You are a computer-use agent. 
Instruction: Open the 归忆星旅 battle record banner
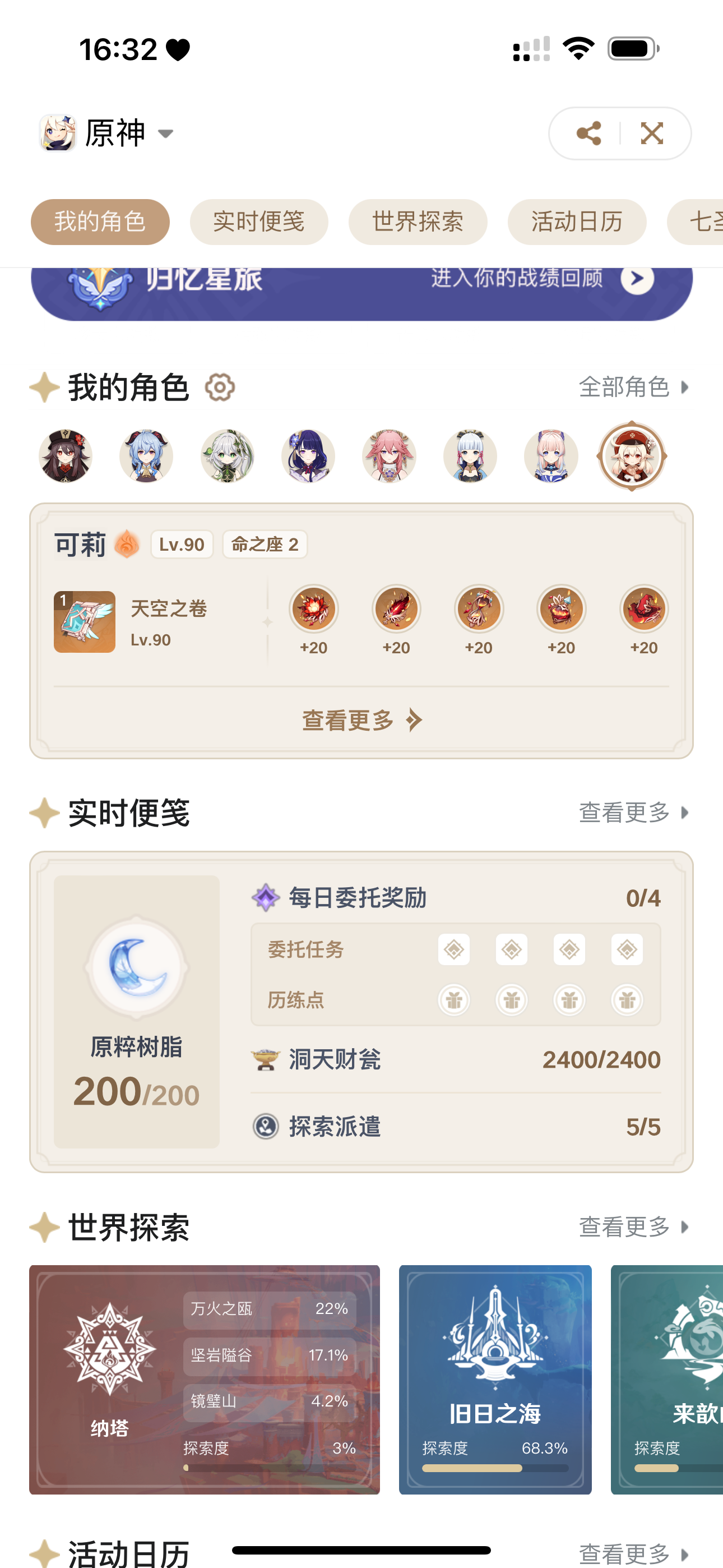click(361, 292)
